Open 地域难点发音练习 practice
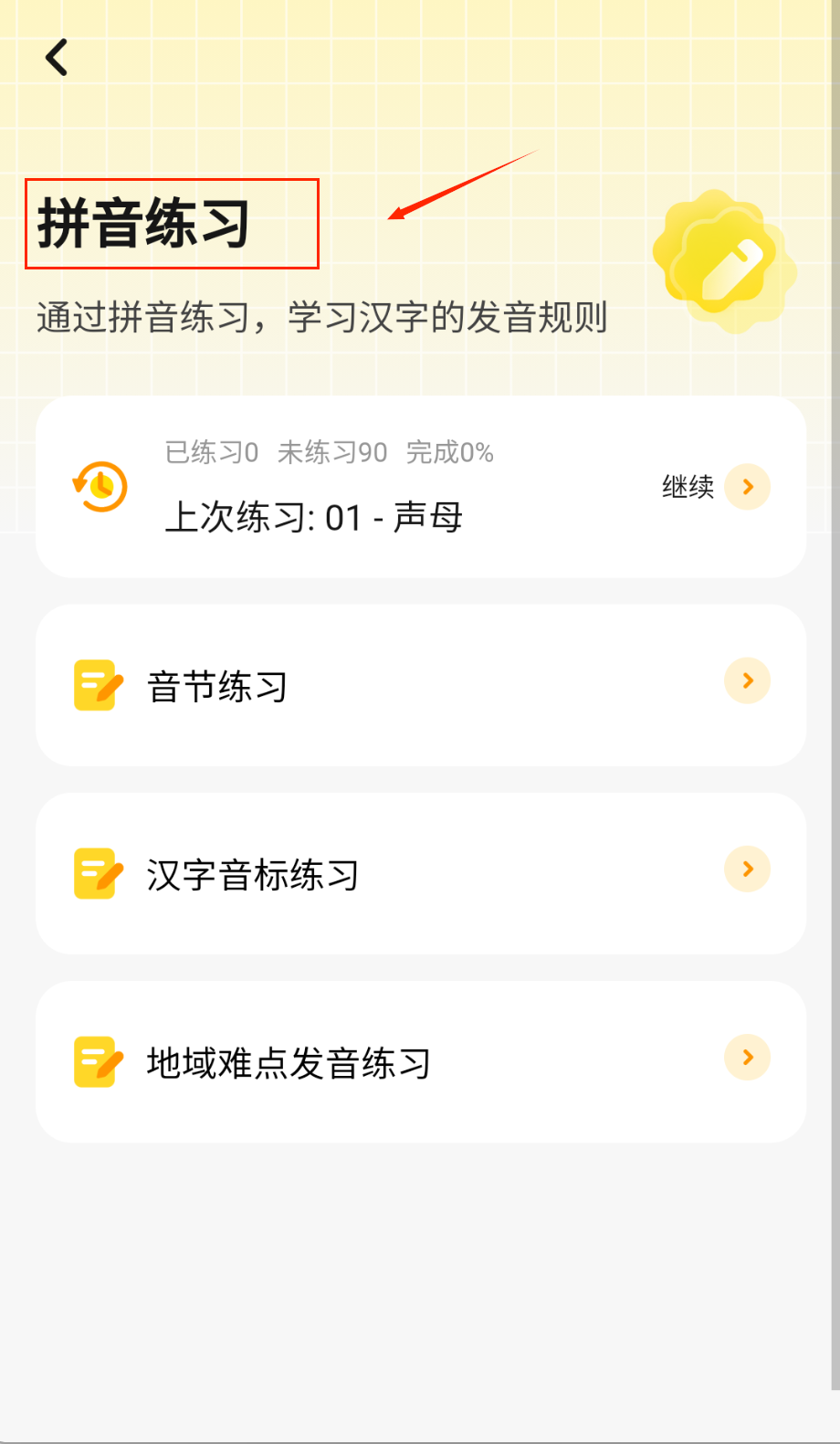The image size is (840, 1444). (x=420, y=1061)
